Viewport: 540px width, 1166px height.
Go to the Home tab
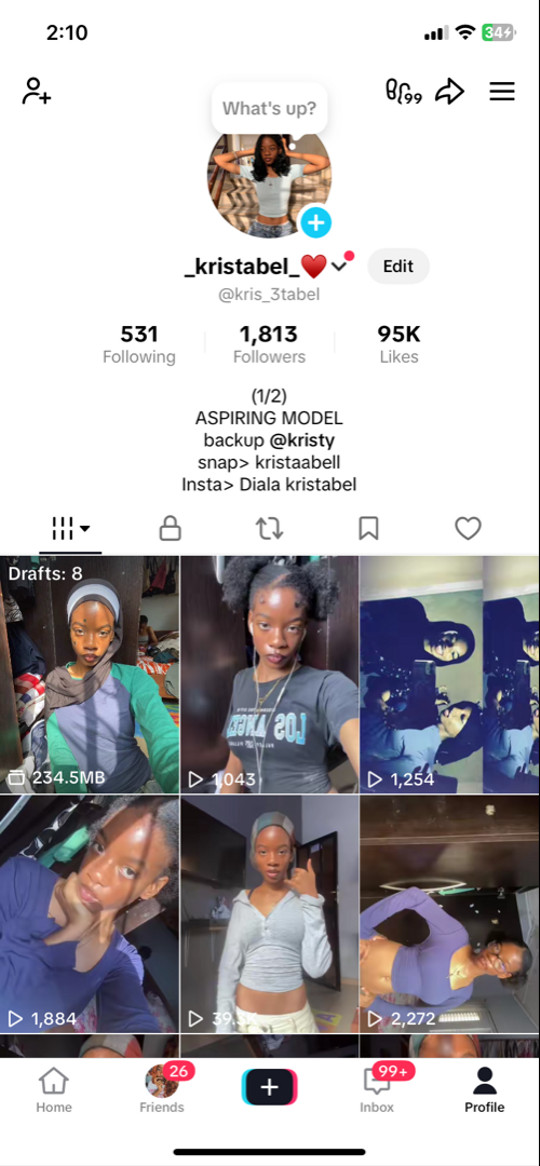coord(54,1090)
